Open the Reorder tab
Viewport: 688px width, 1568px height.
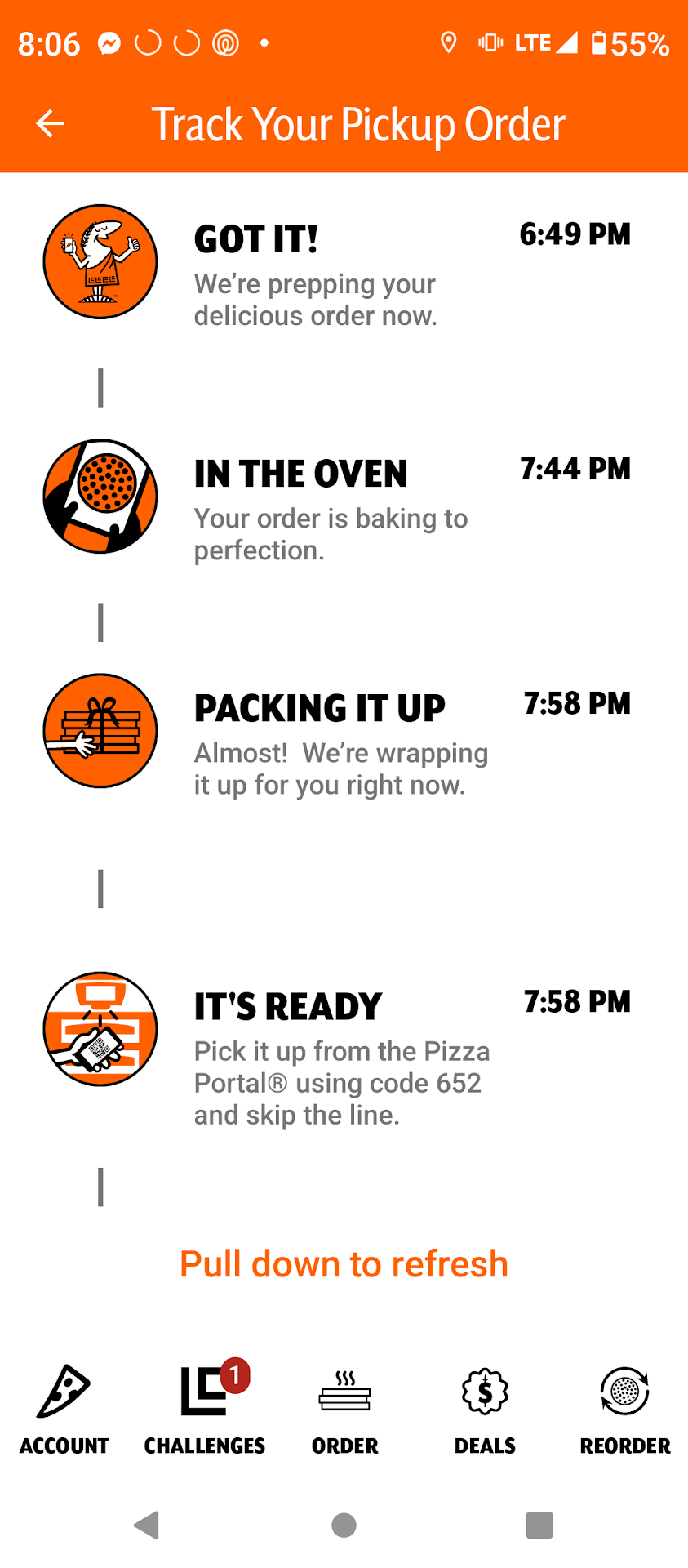click(x=624, y=1410)
